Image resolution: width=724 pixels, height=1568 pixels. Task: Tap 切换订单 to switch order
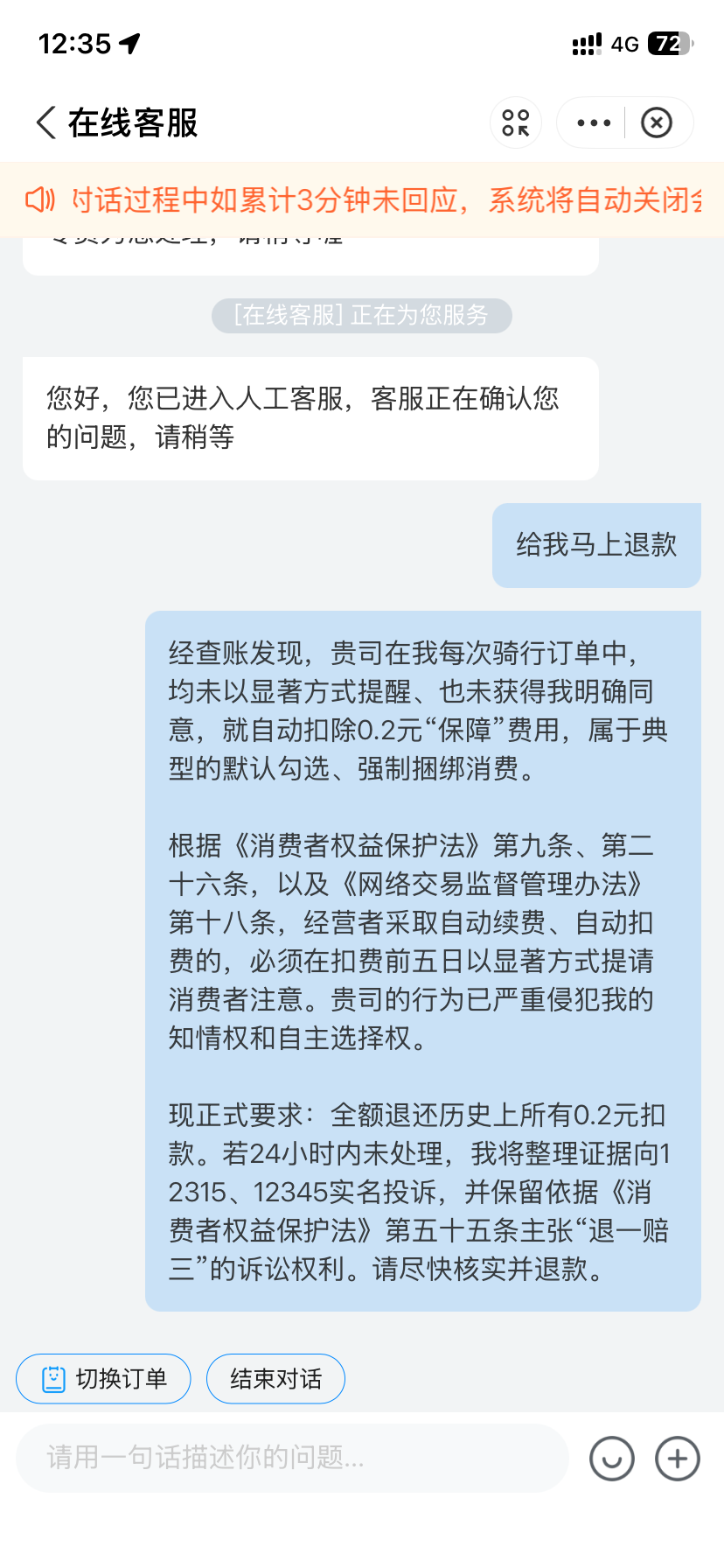(103, 1379)
